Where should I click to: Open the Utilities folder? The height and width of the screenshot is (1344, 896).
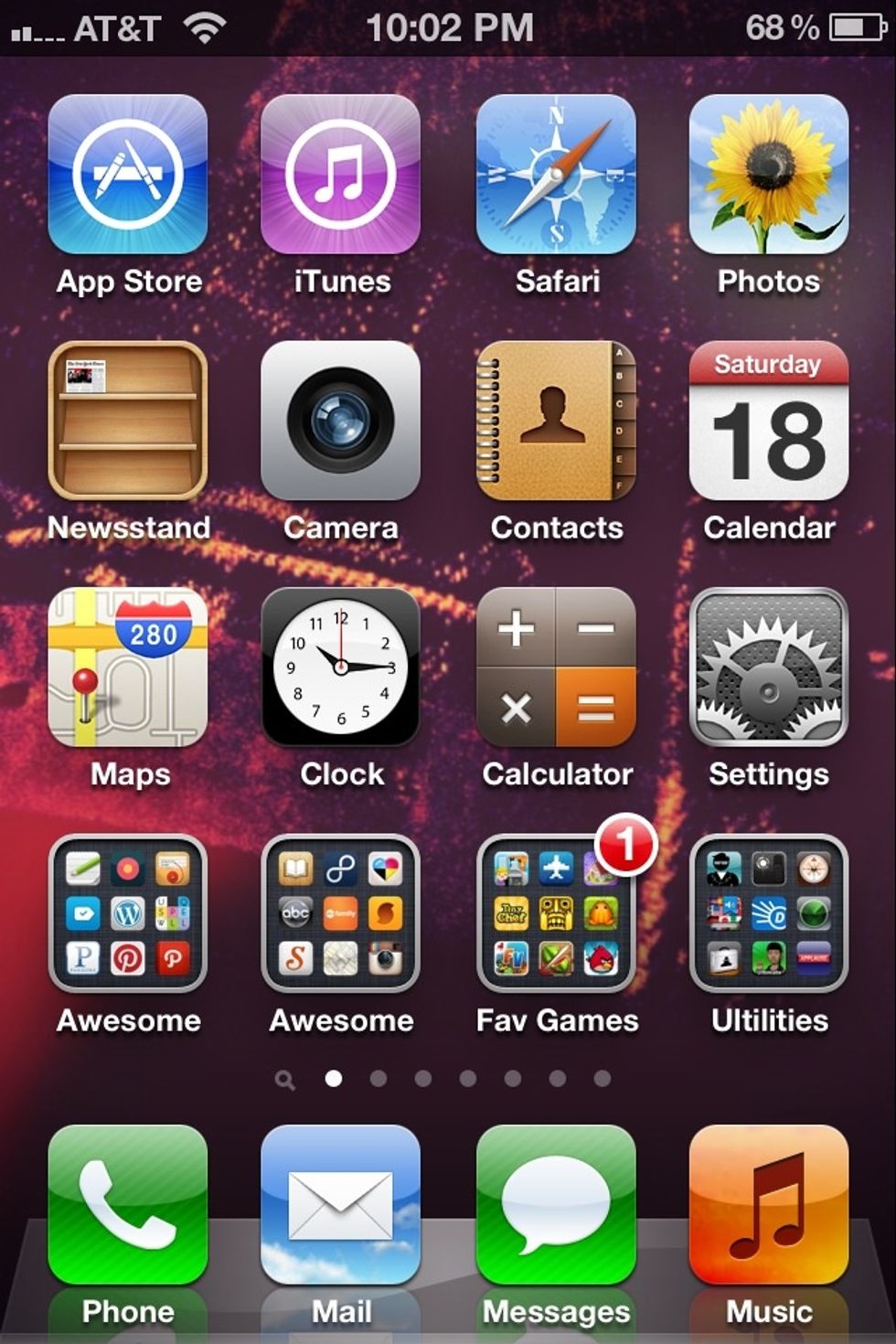pos(768,914)
